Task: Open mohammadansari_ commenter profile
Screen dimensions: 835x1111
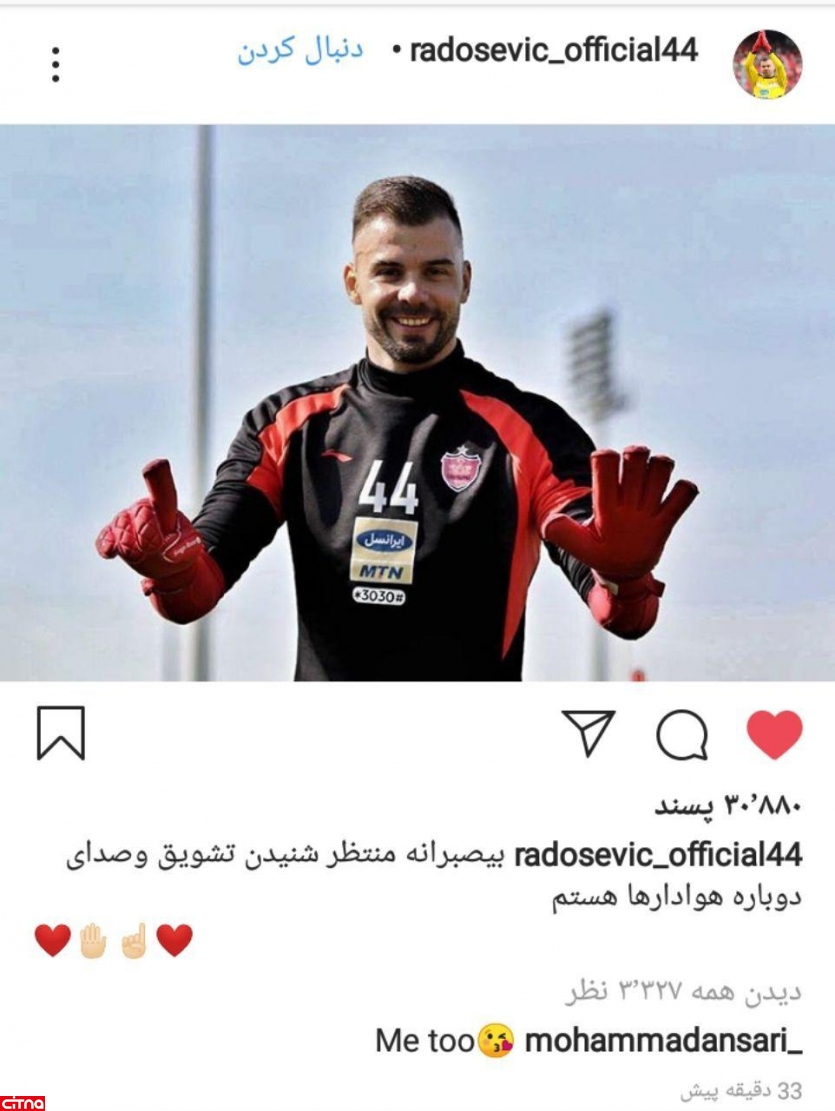Action: pos(663,1040)
